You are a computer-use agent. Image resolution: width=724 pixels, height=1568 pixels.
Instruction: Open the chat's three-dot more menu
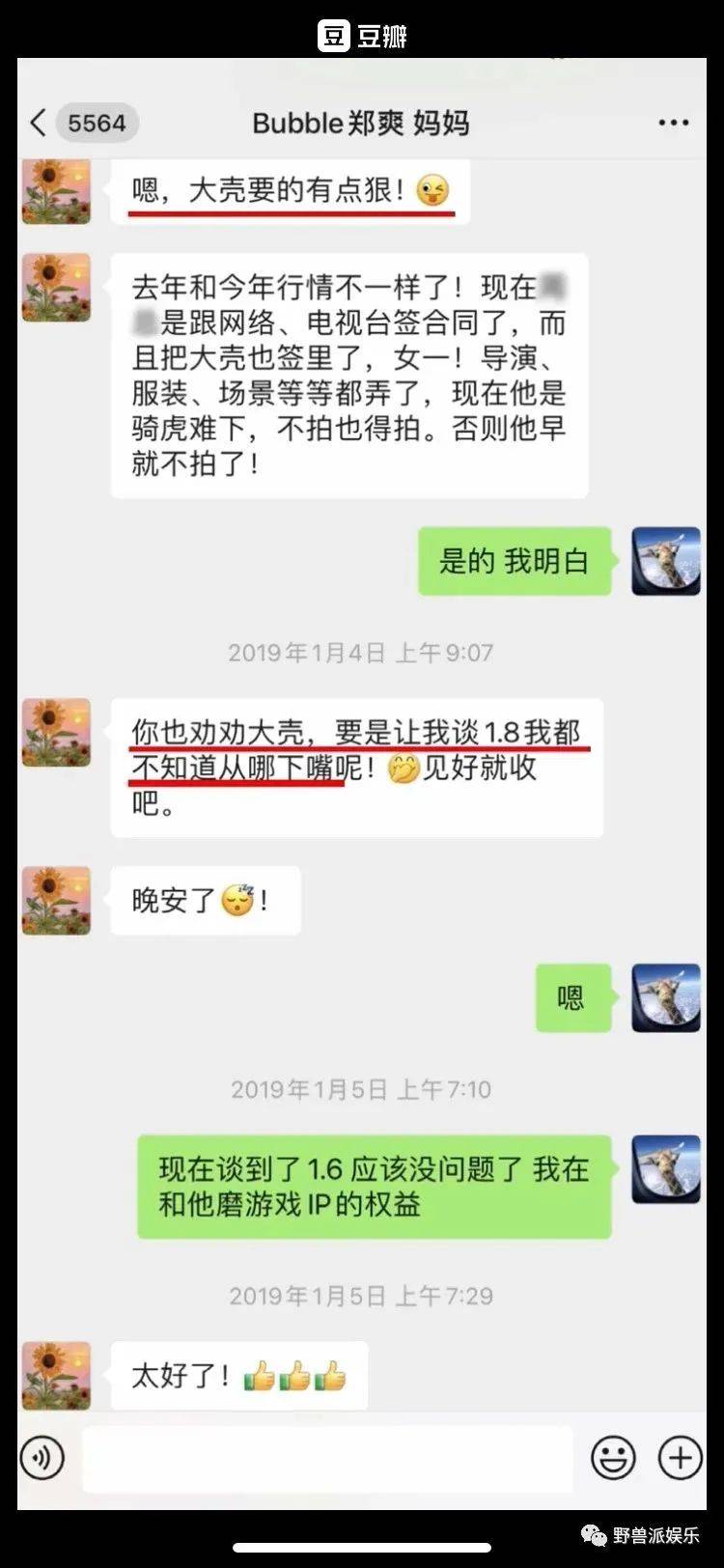click(x=673, y=123)
